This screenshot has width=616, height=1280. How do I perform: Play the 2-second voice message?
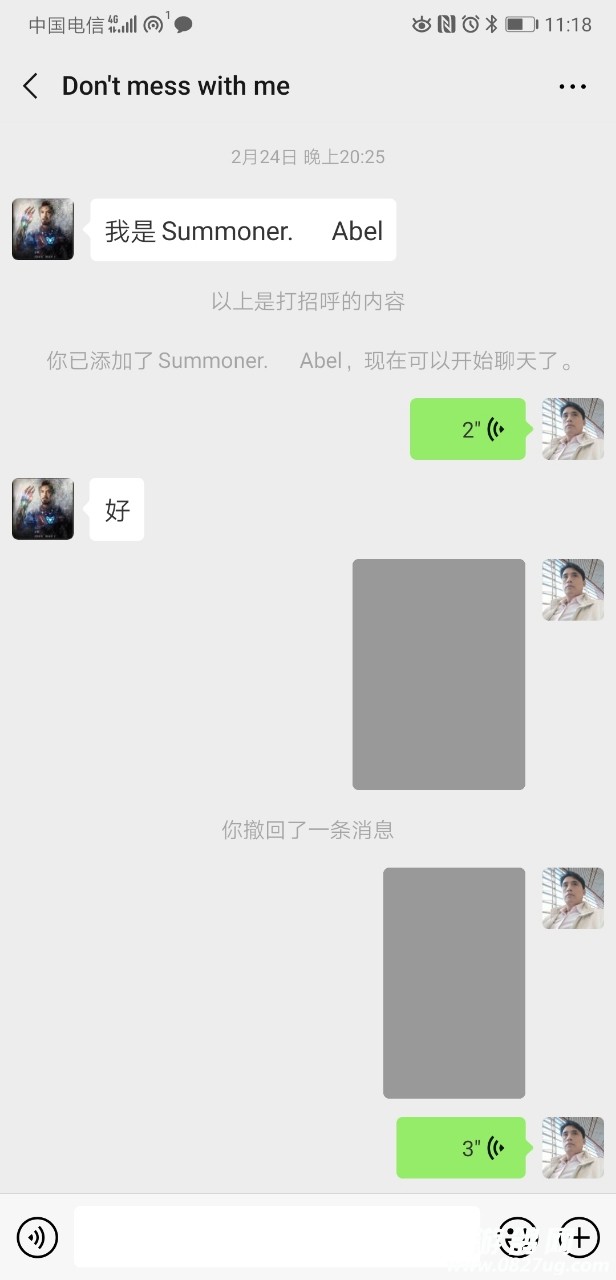click(468, 429)
